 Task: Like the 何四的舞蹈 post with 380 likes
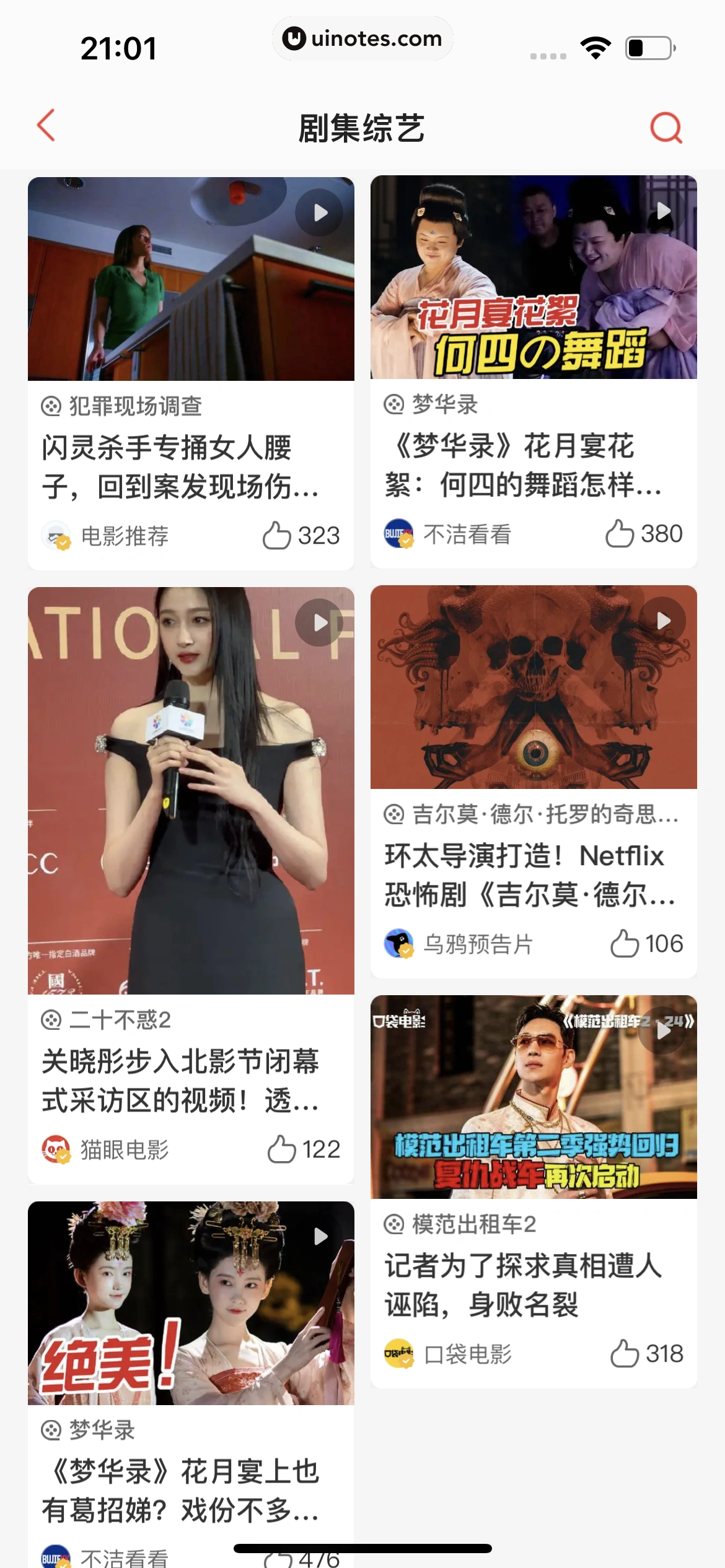click(x=619, y=534)
